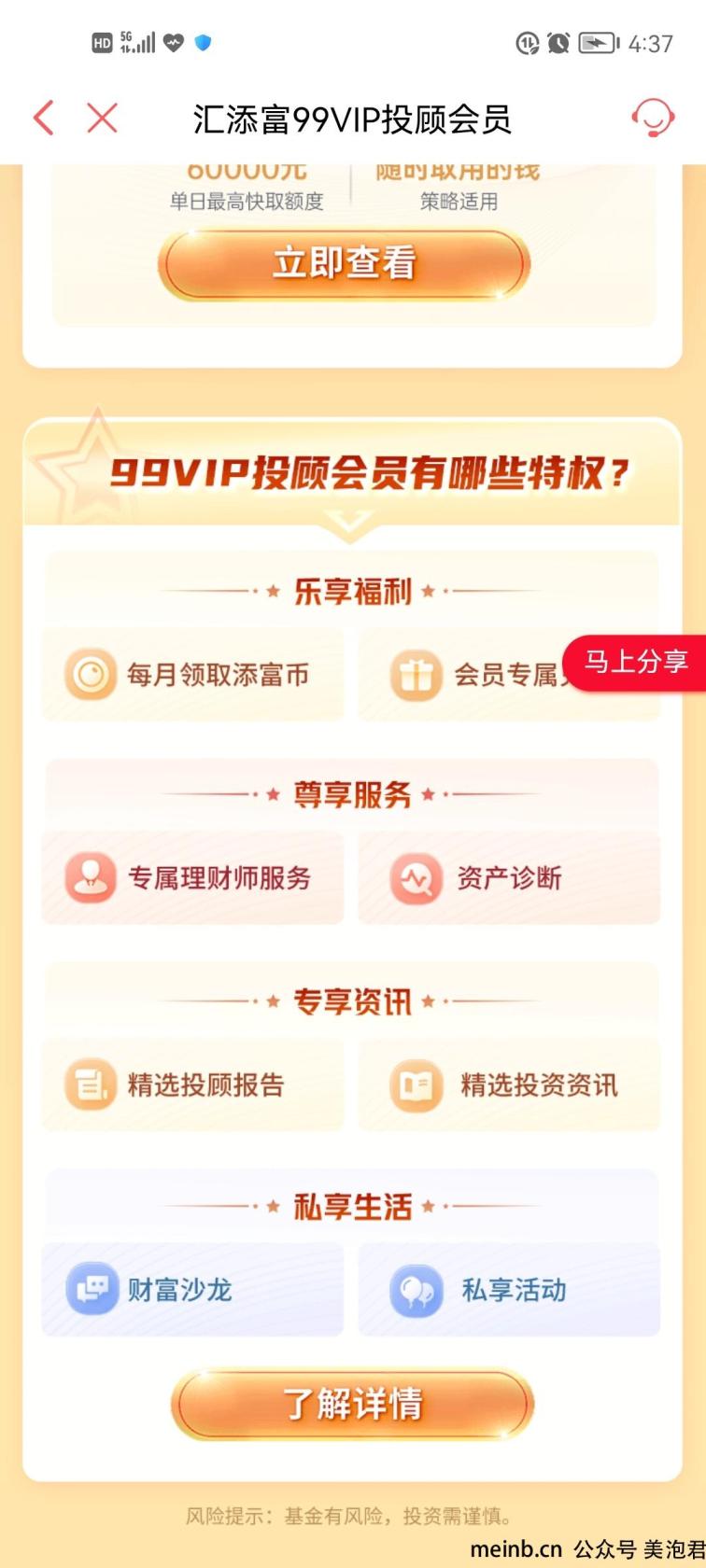Viewport: 706px width, 1568px height.
Task: Go back using the red arrow
Action: [43, 119]
